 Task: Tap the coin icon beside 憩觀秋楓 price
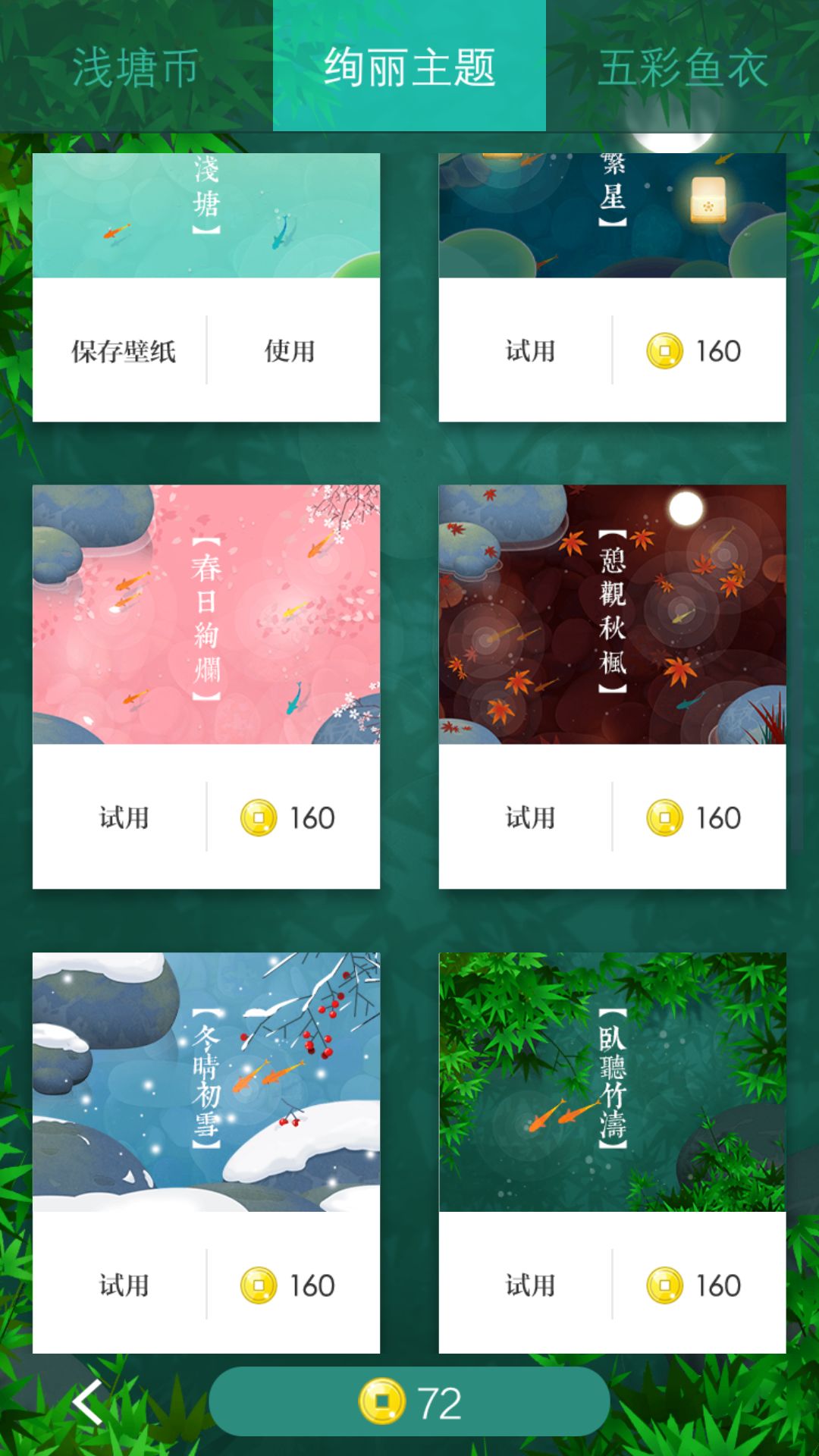[666, 817]
